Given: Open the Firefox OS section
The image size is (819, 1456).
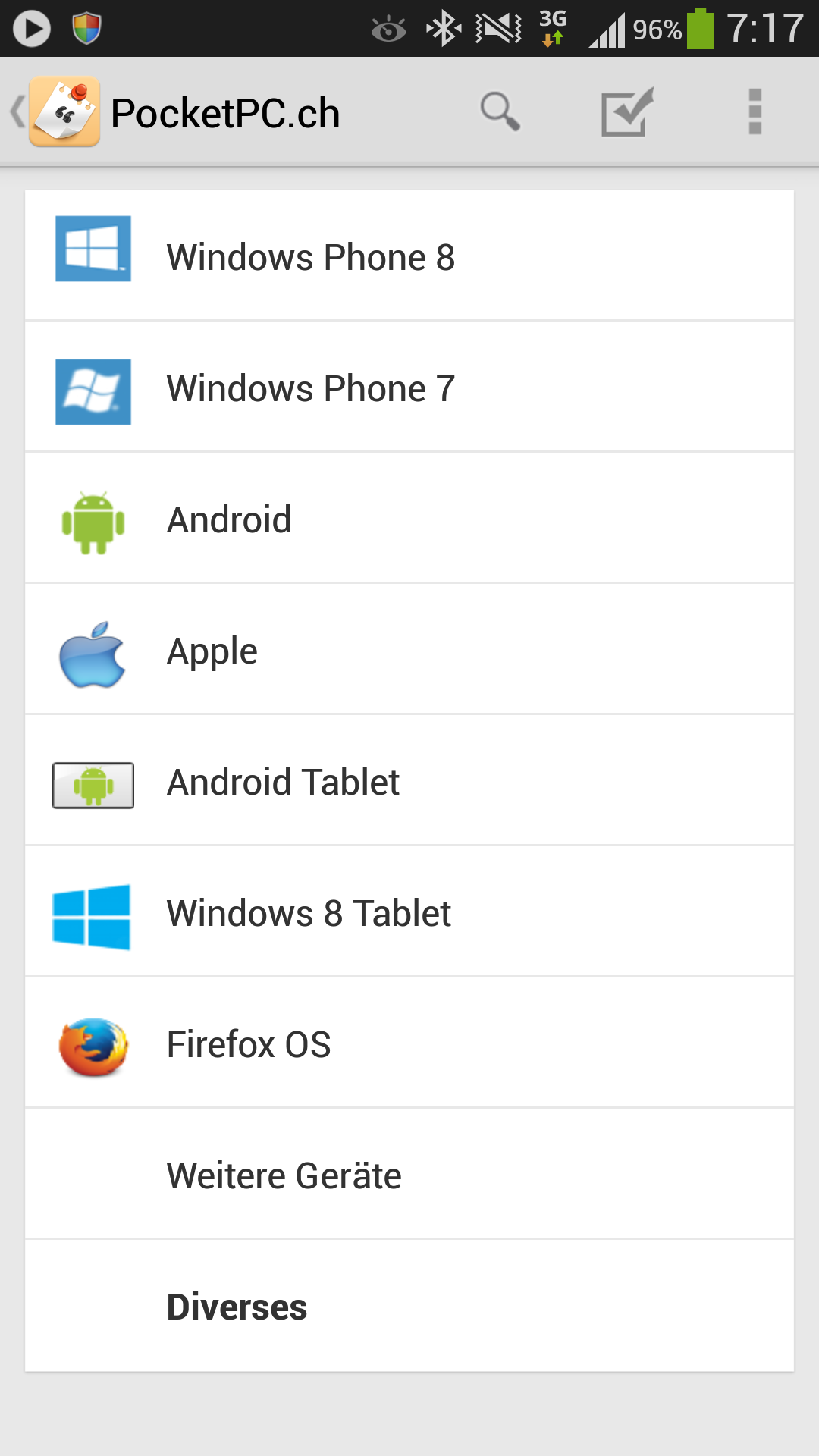Looking at the screenshot, I should click(409, 1043).
